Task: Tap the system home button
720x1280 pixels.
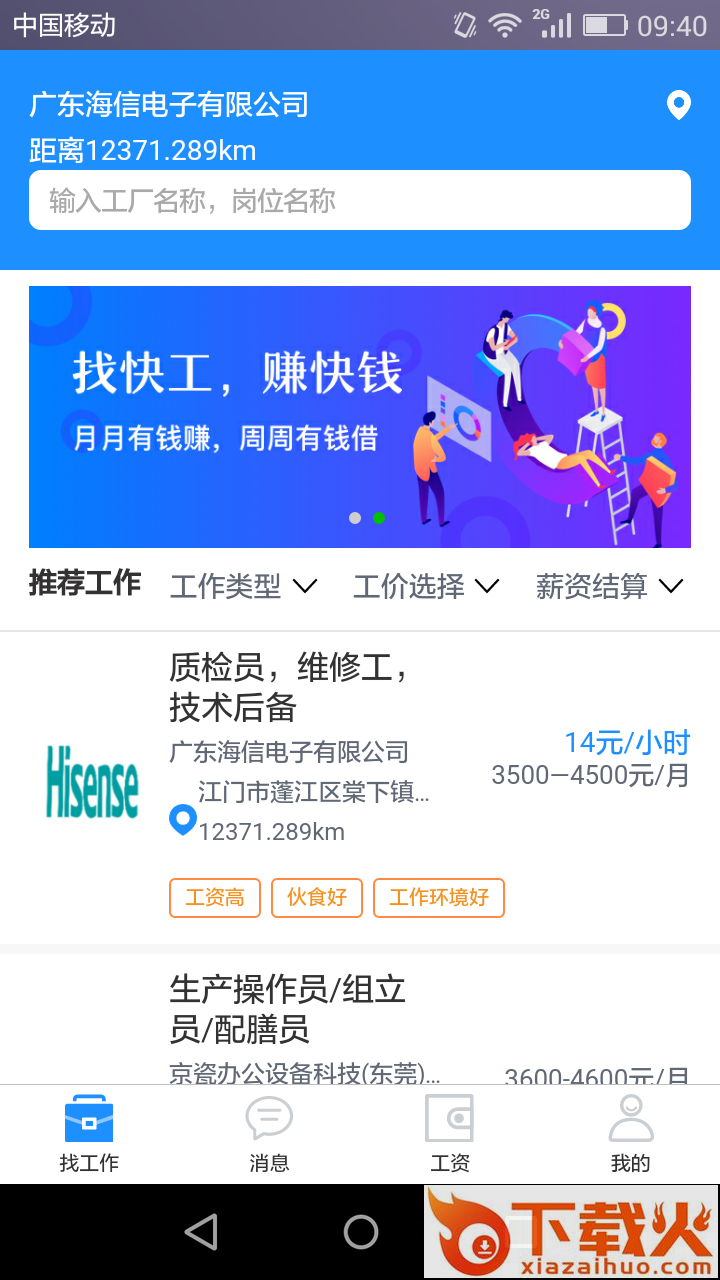Action: 360,1232
